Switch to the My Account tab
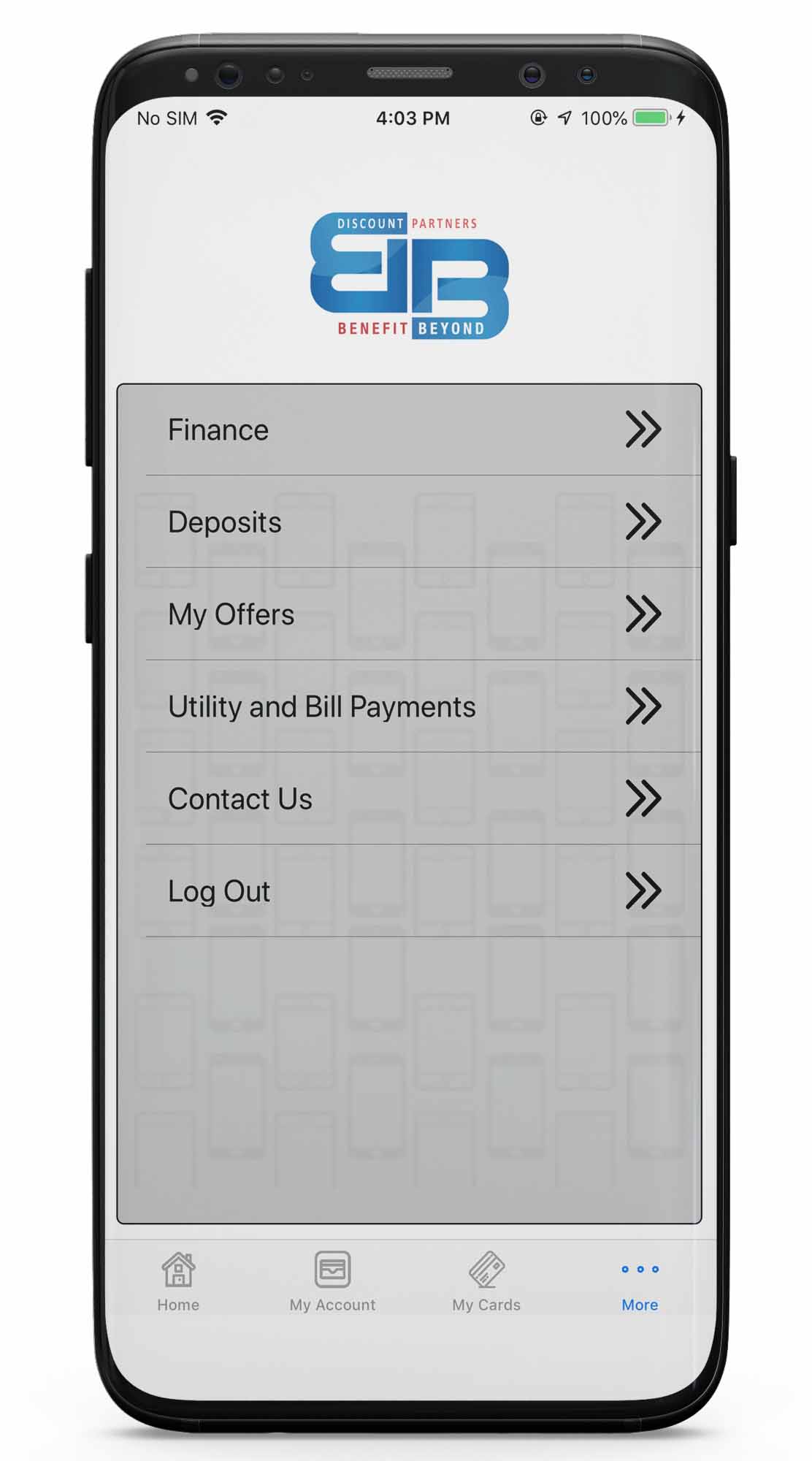 tap(332, 1281)
